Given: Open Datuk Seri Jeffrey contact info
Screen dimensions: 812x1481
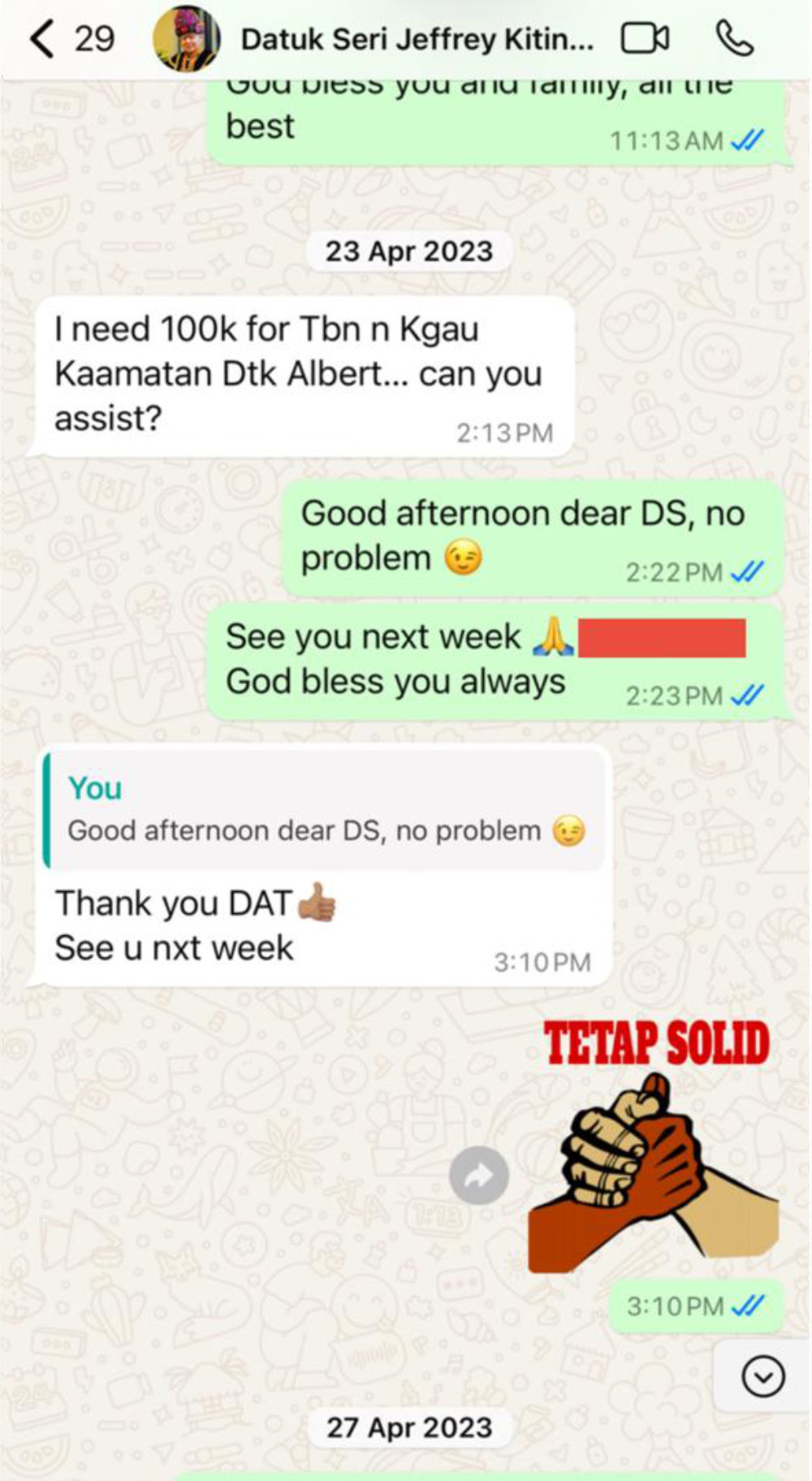Looking at the screenshot, I should pos(416,39).
